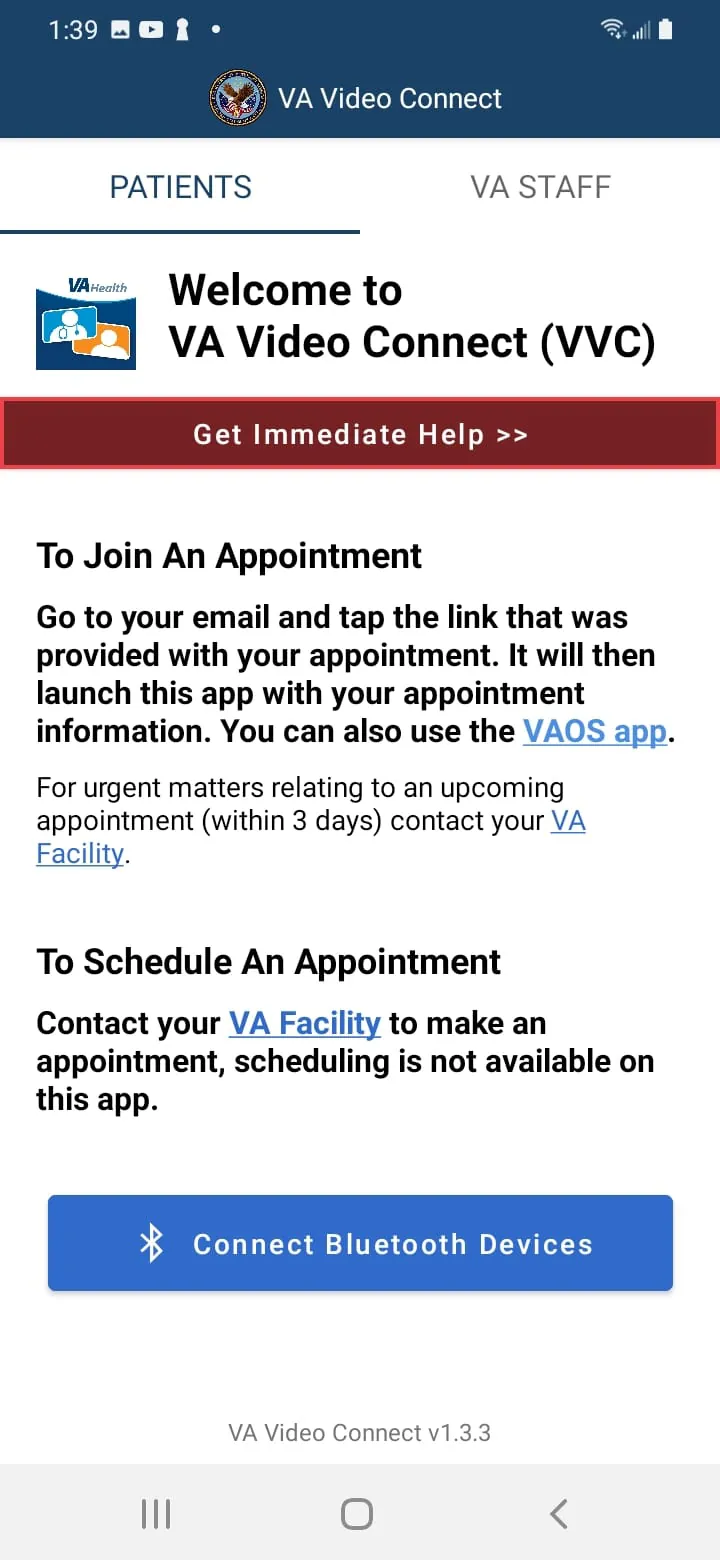Tap the VA Health welcome image
720x1560 pixels.
tap(85, 320)
